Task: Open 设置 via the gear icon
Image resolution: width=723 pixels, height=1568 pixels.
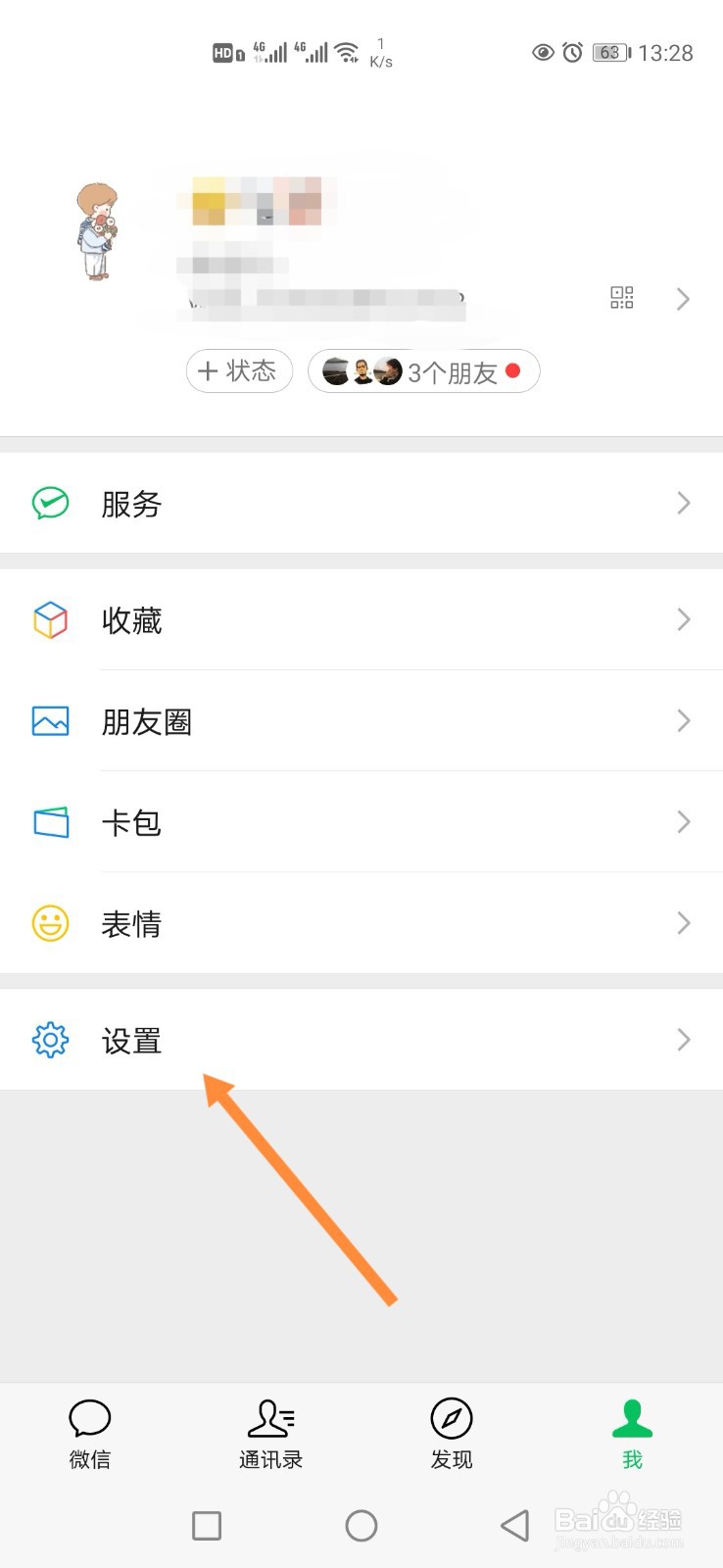Action: [x=50, y=1041]
